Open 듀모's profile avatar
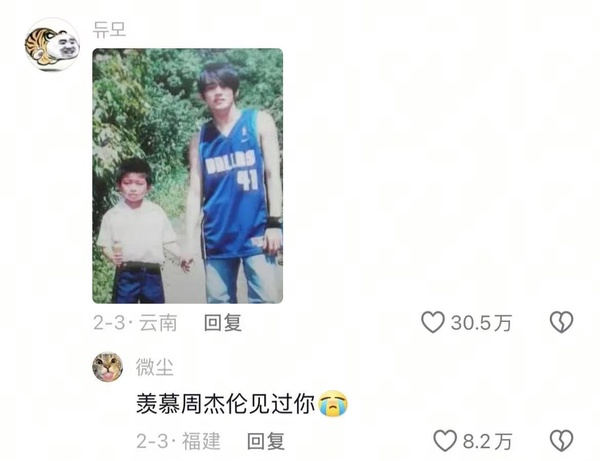This screenshot has width=600, height=461. (52, 45)
